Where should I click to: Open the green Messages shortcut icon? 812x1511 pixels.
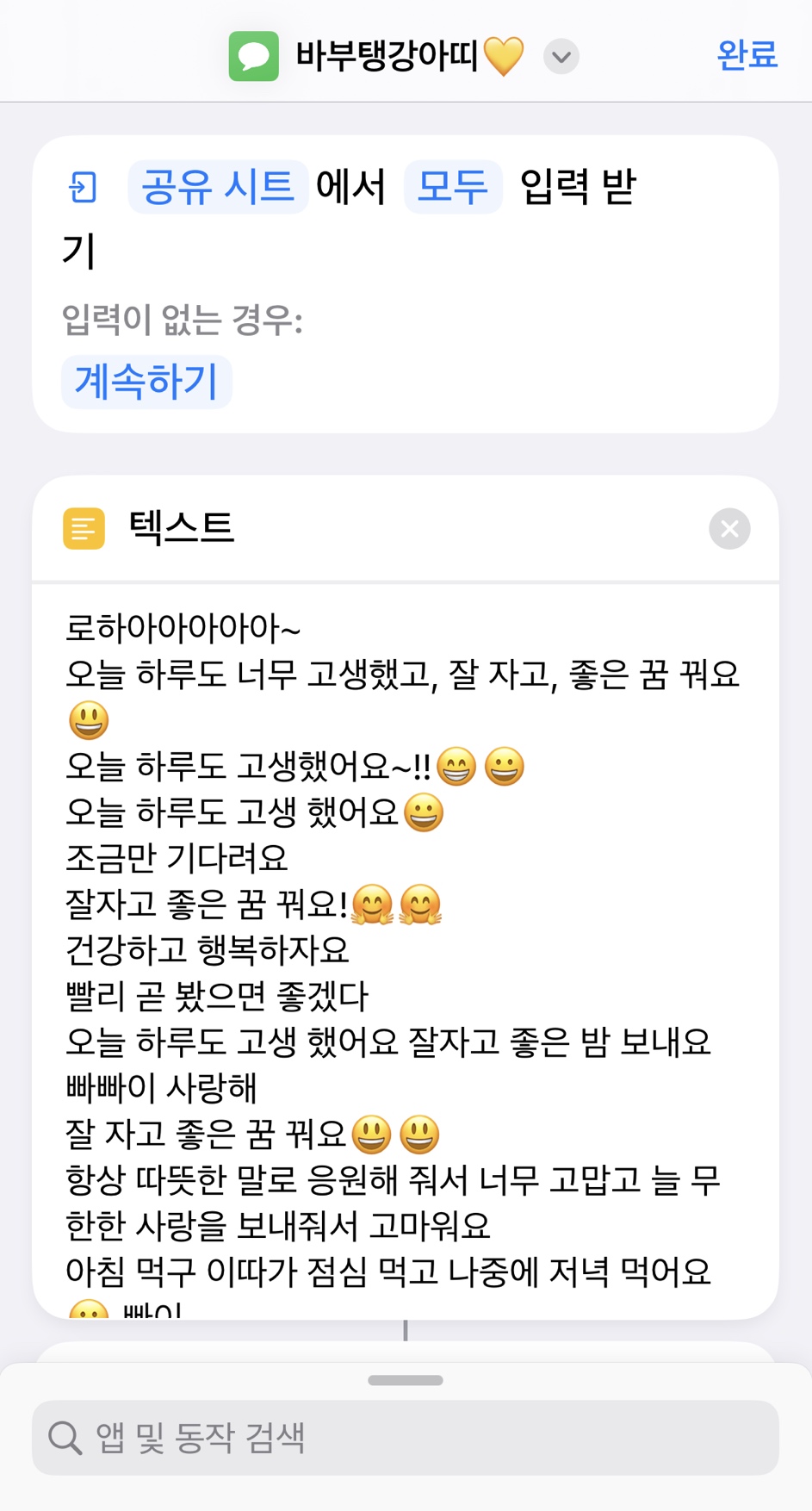[x=253, y=56]
